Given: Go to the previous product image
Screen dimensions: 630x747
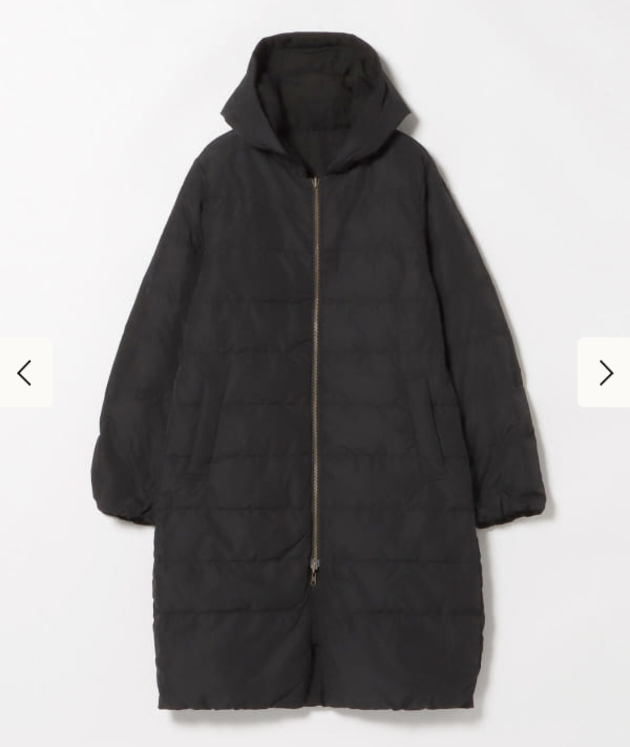Looking at the screenshot, I should 25,373.
